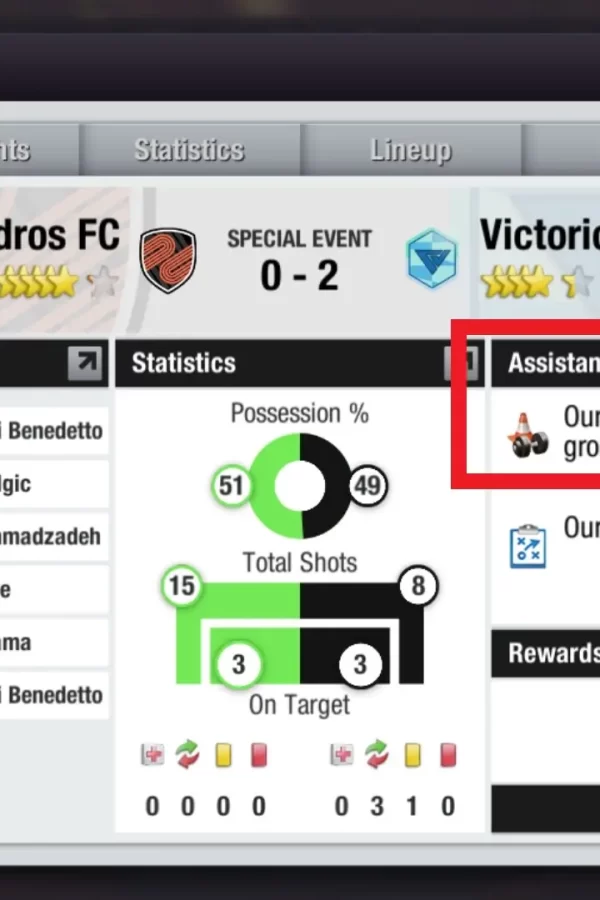Switch to the Lineup tab
The width and height of the screenshot is (600, 900).
pos(410,151)
